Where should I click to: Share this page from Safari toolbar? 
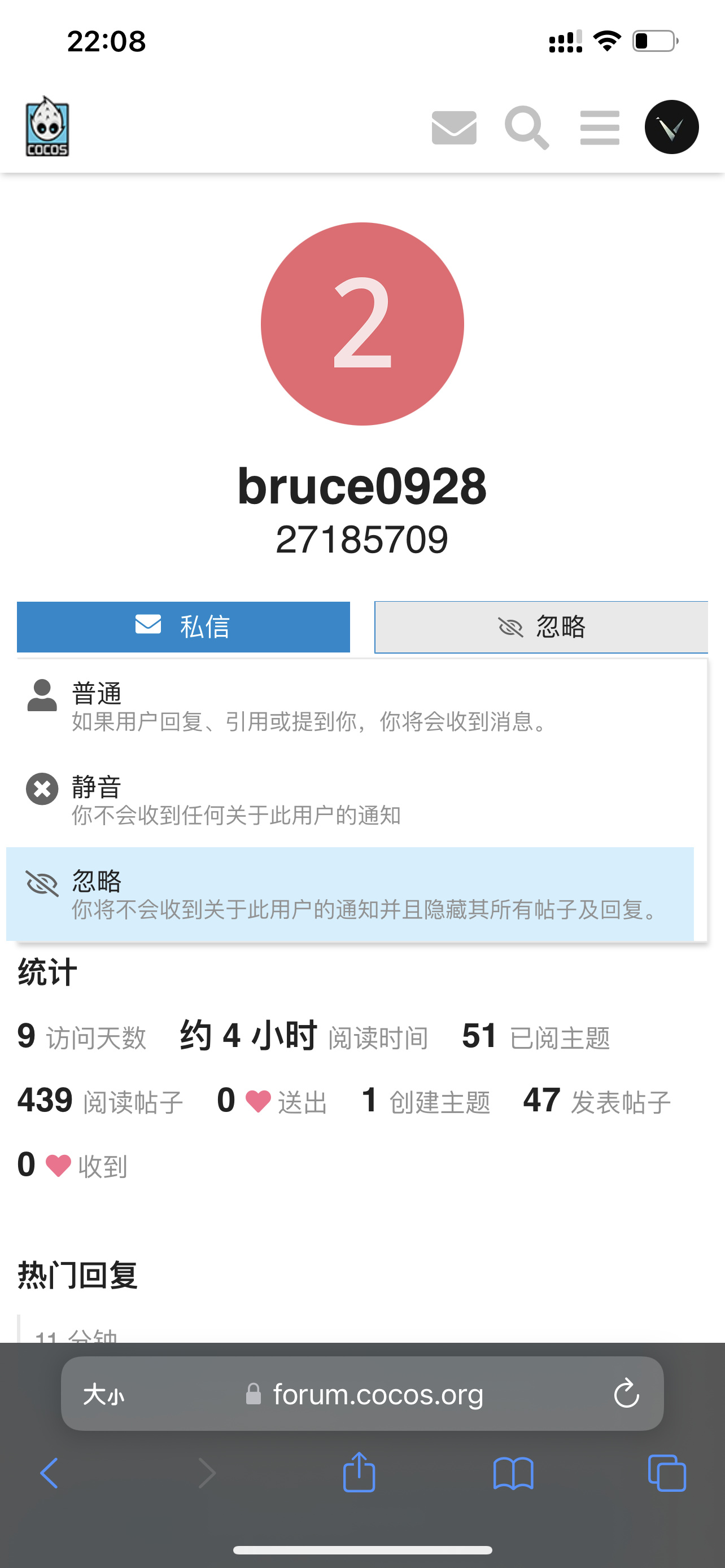coord(359,1473)
